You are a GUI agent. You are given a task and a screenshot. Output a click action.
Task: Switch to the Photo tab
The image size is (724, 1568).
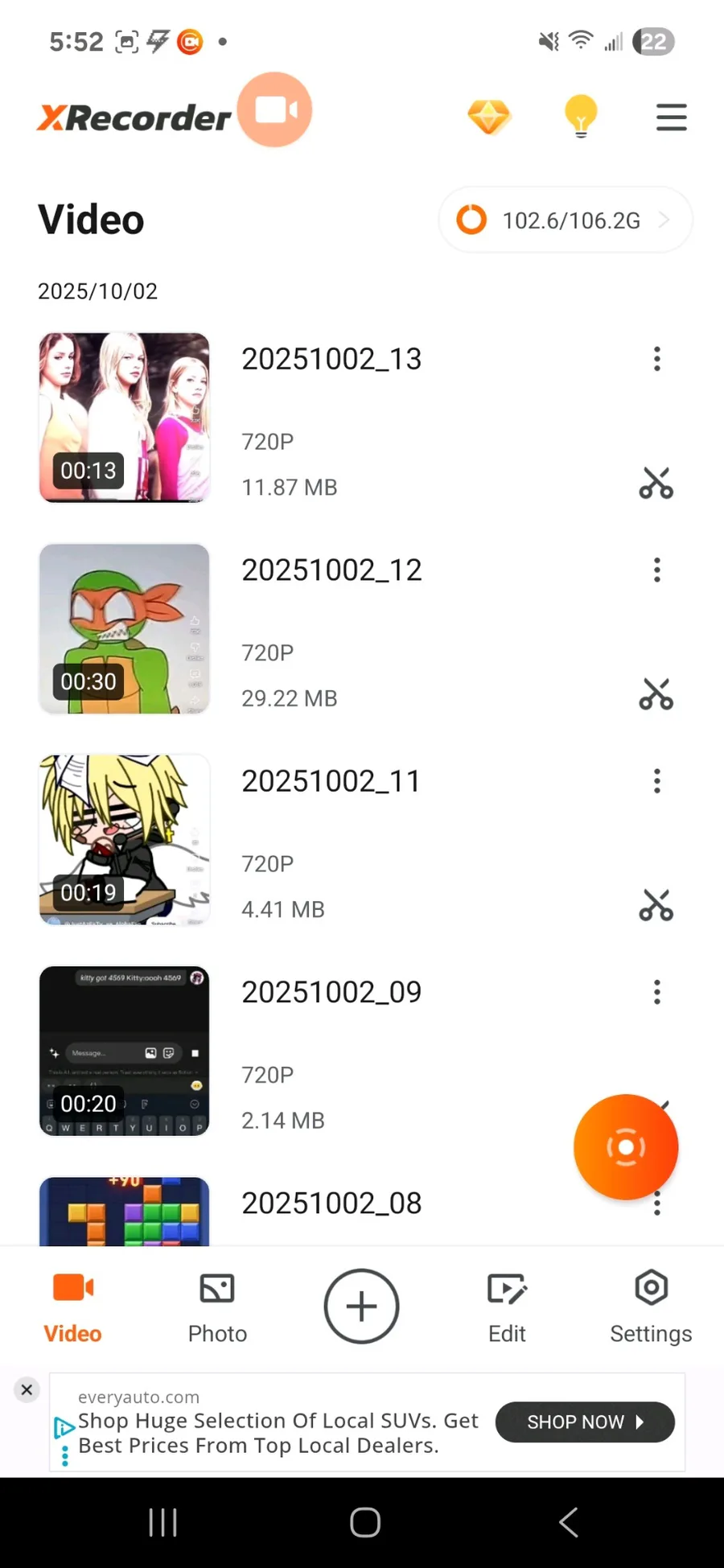(x=217, y=1307)
